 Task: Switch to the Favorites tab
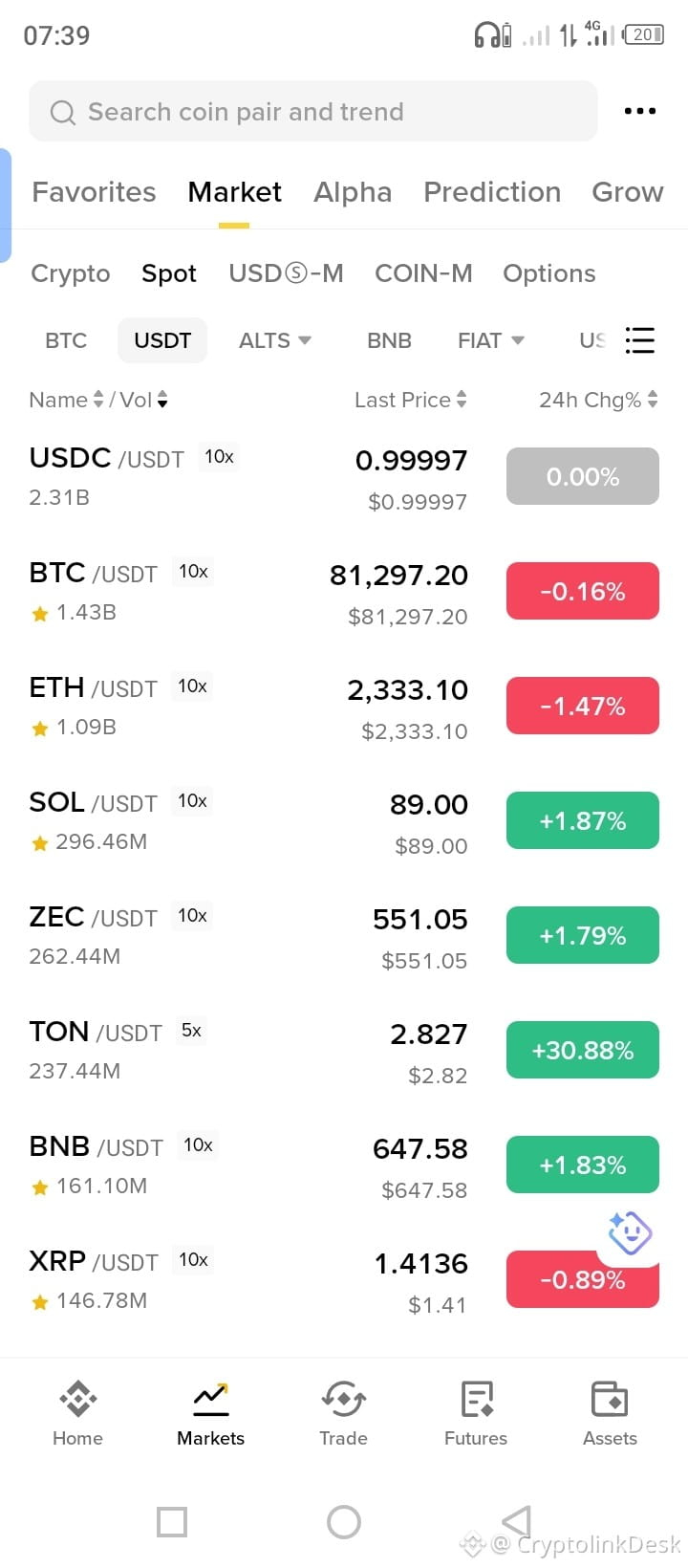pos(94,192)
